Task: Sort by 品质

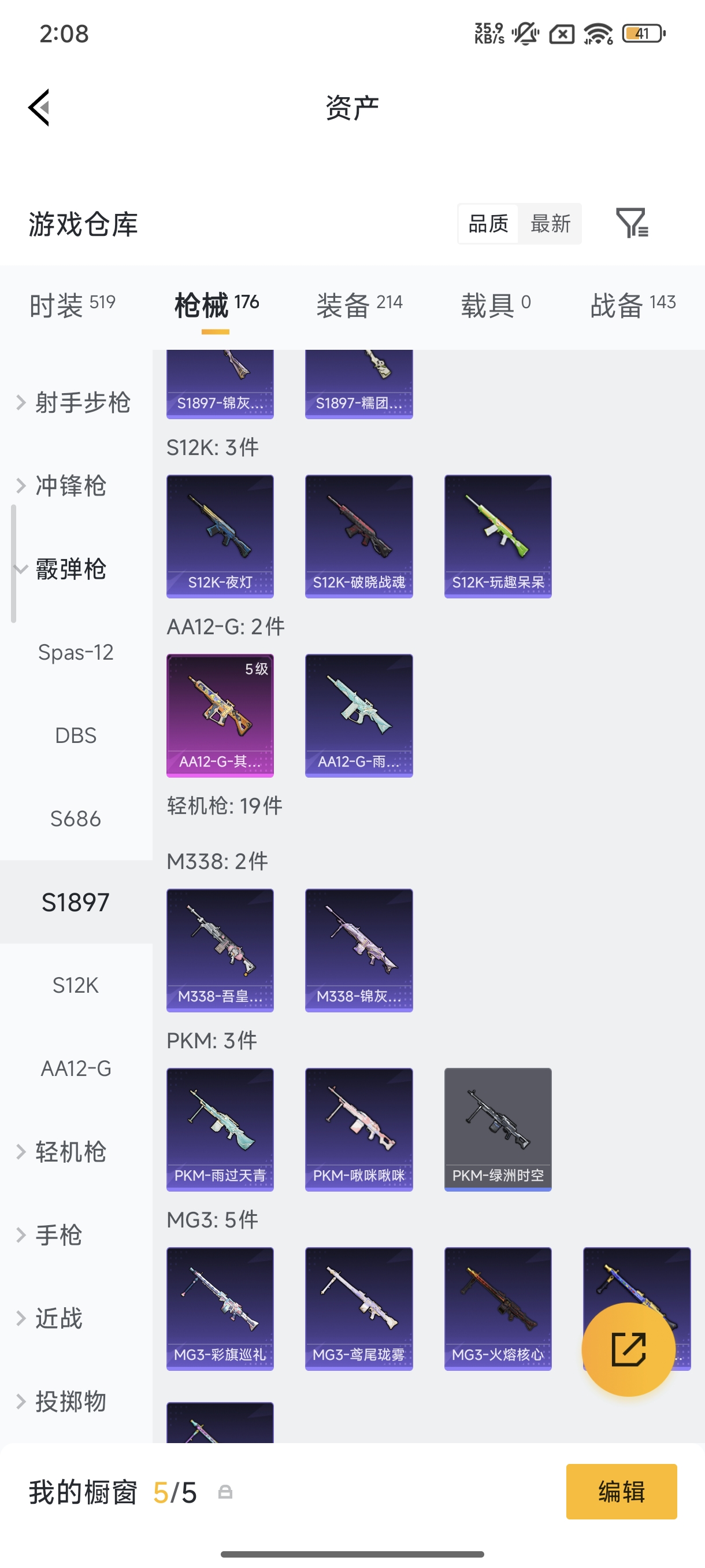Action: tap(488, 223)
